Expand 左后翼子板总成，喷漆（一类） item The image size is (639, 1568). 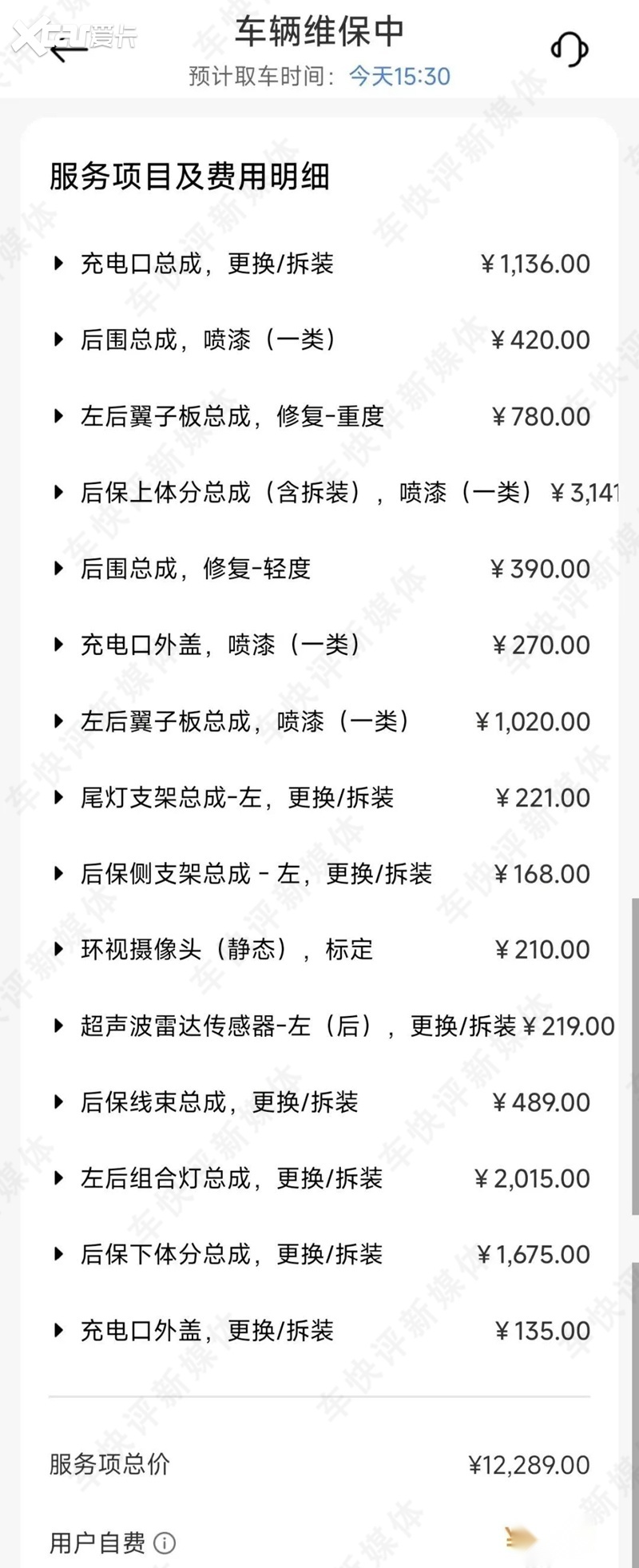click(58, 721)
